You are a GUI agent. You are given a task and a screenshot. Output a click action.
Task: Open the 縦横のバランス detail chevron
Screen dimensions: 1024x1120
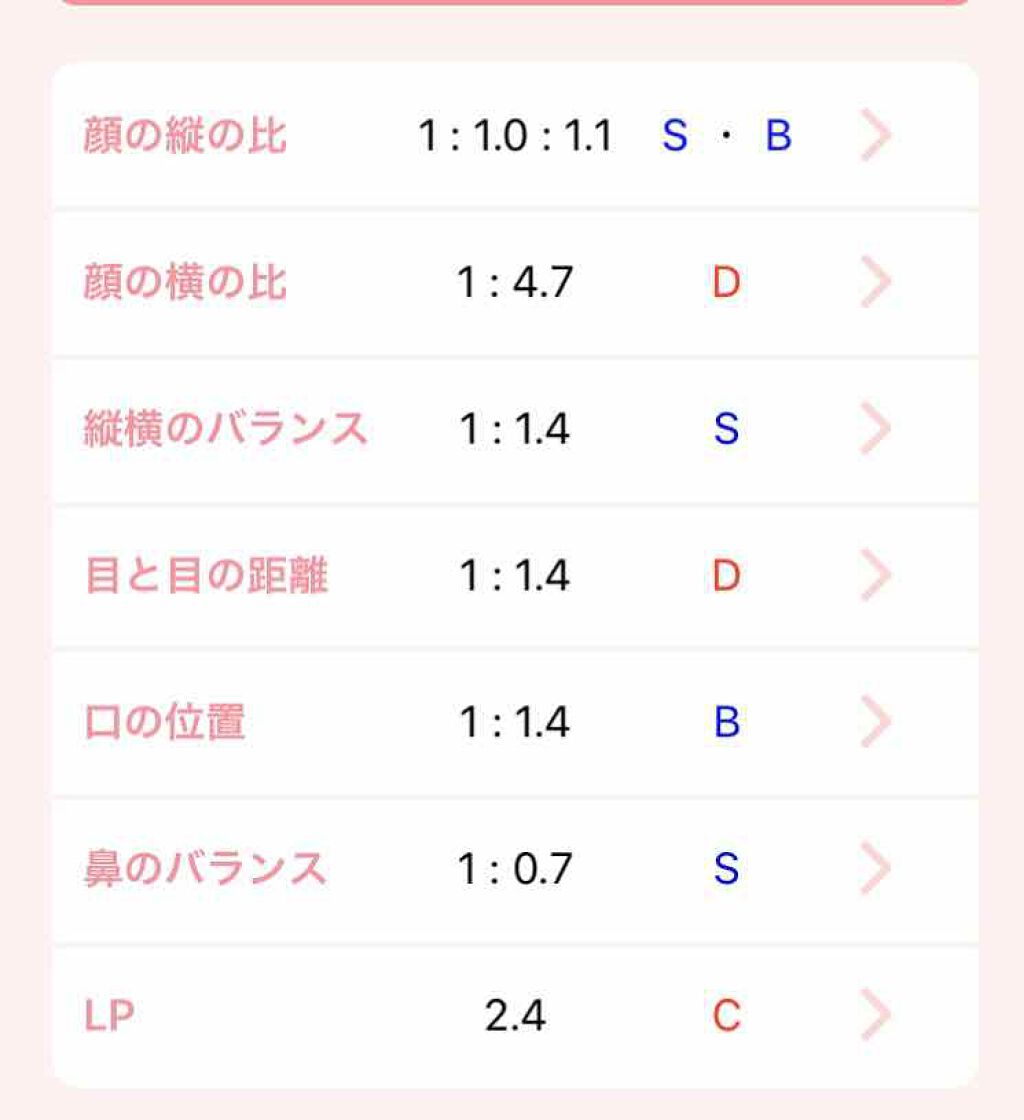click(875, 428)
